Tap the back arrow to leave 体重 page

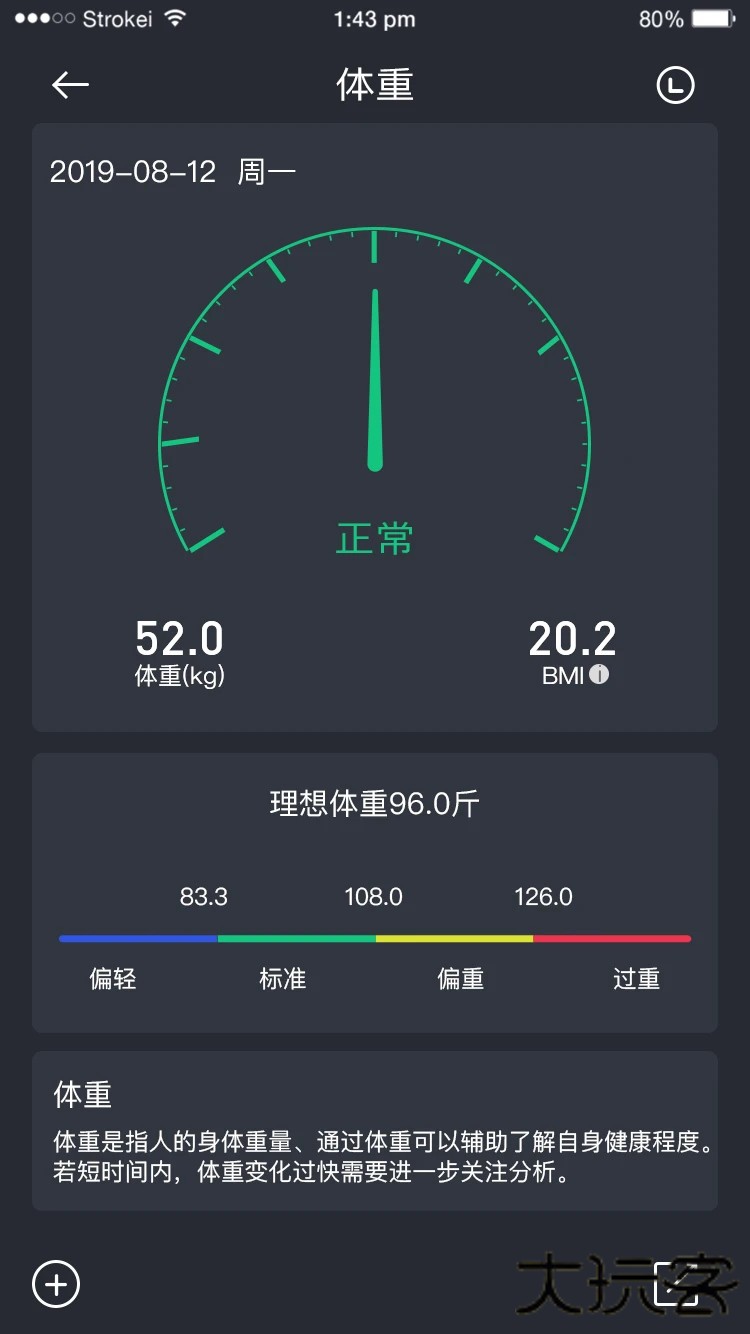(69, 84)
